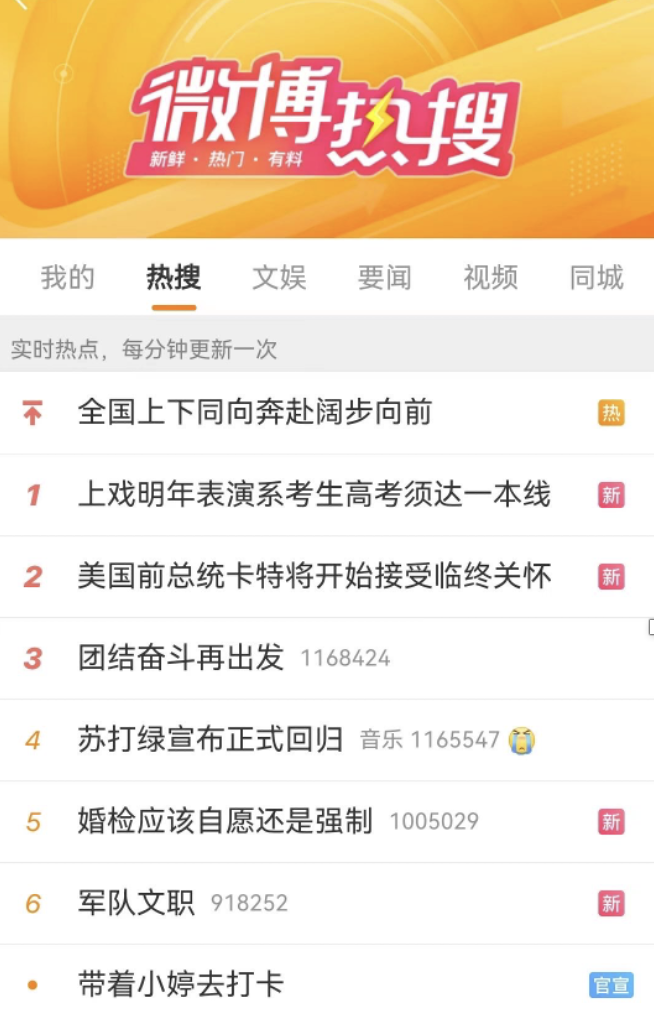Switch to the 视频 tab
The height and width of the screenshot is (1020, 654).
point(490,277)
